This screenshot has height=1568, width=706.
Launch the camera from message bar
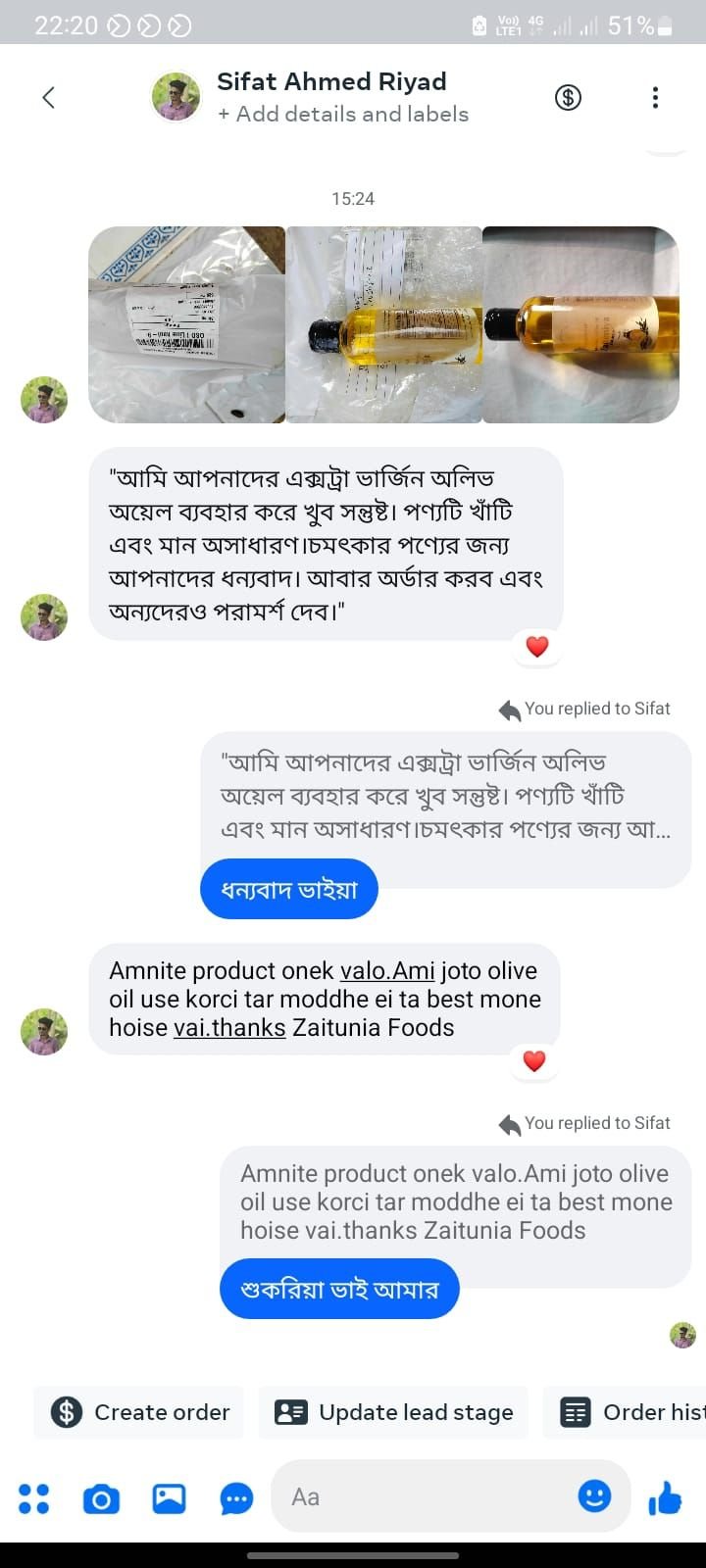point(101,1497)
